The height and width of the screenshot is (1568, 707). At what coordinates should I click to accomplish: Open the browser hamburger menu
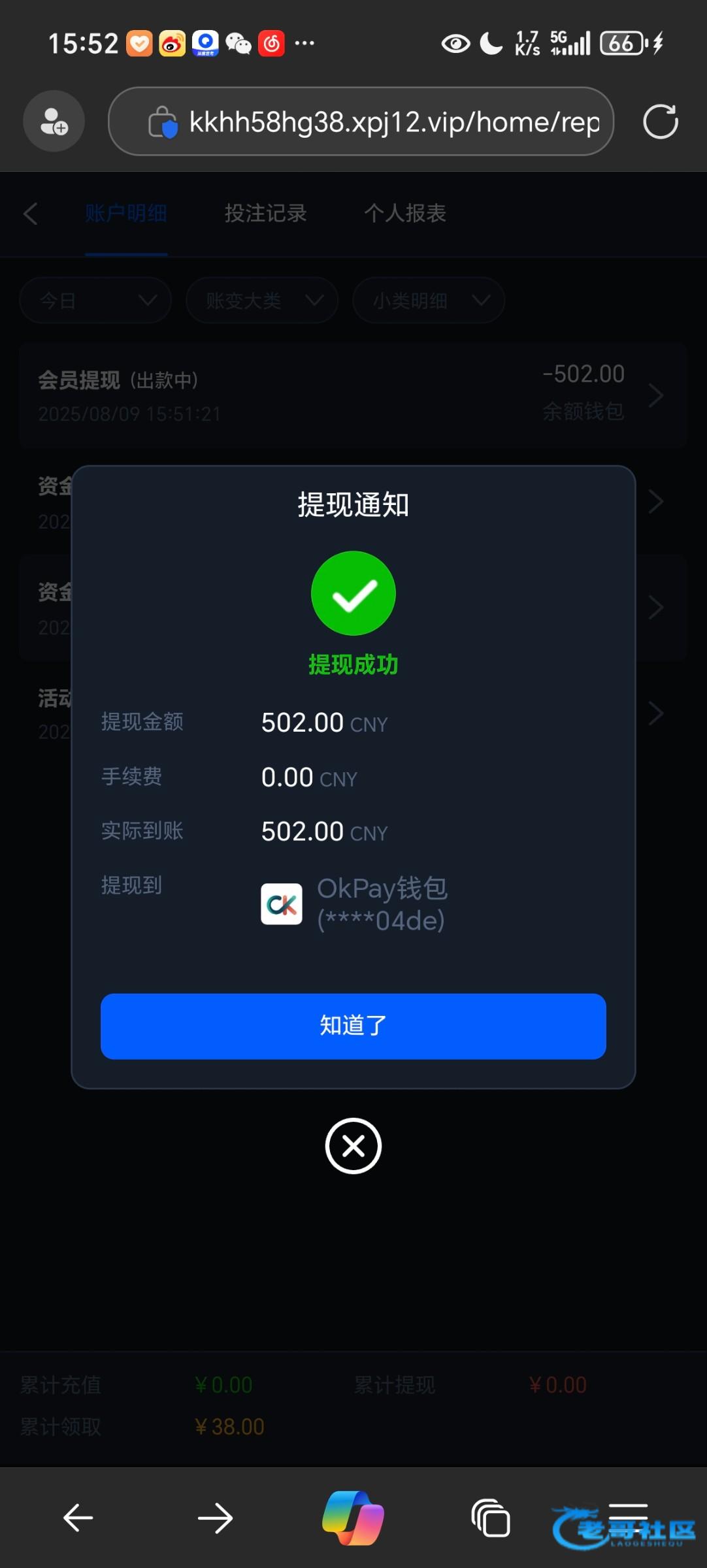(628, 1517)
